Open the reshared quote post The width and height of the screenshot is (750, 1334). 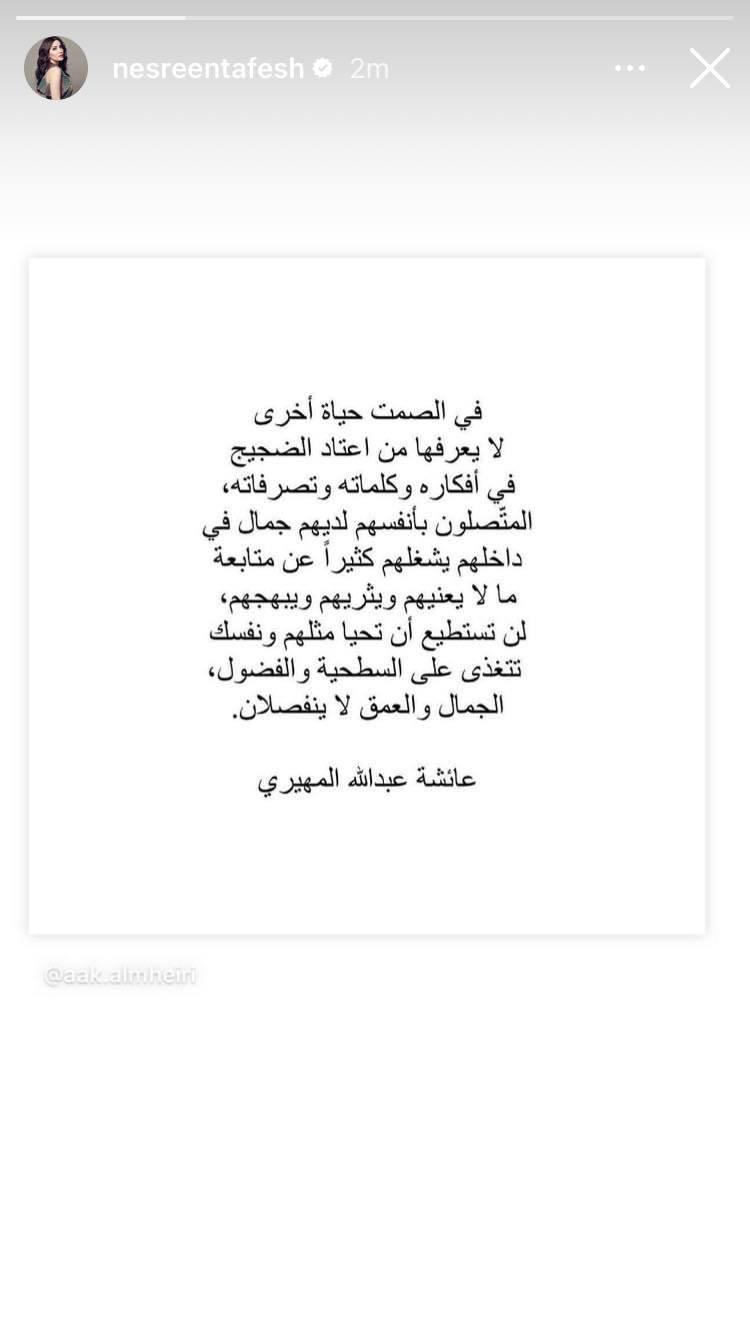pyautogui.click(x=367, y=596)
